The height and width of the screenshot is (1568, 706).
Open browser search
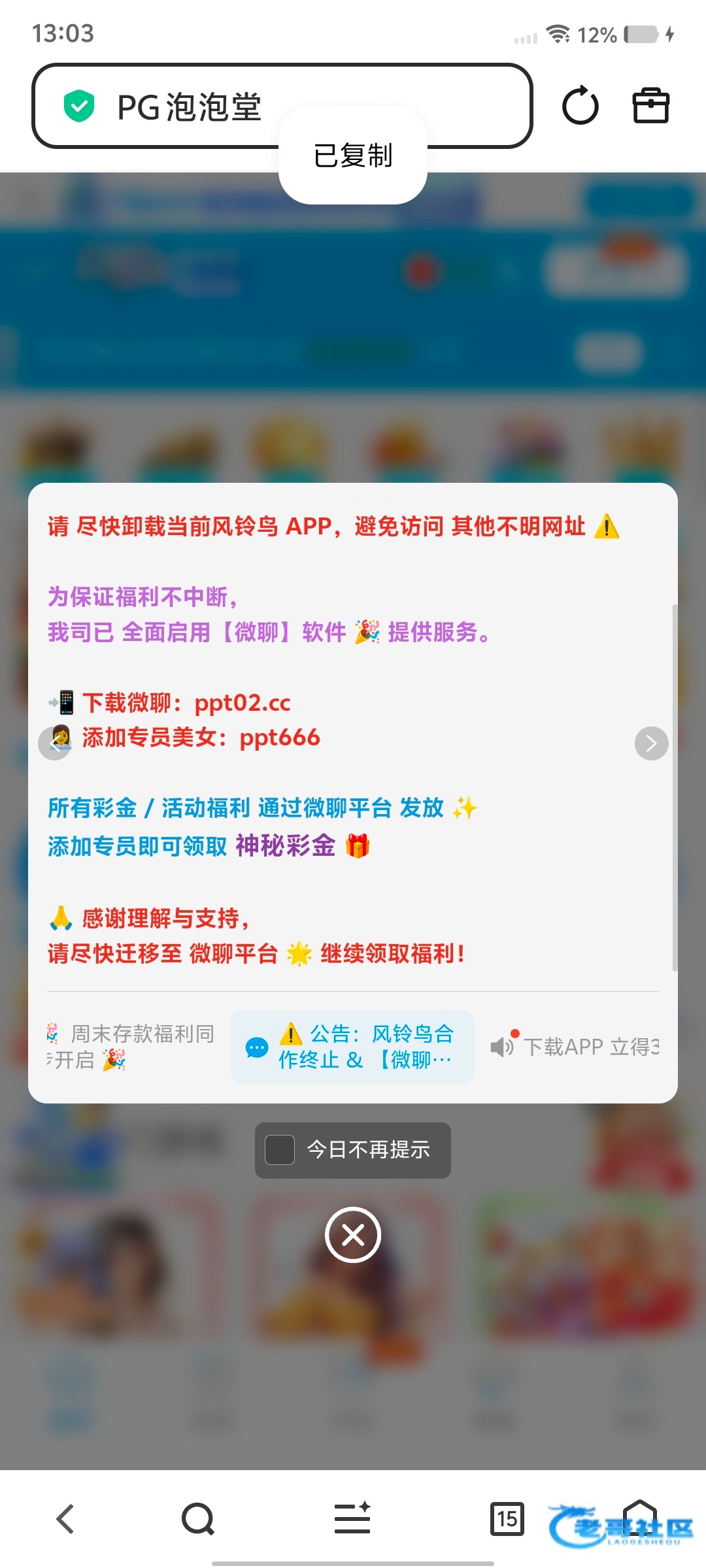[198, 1518]
